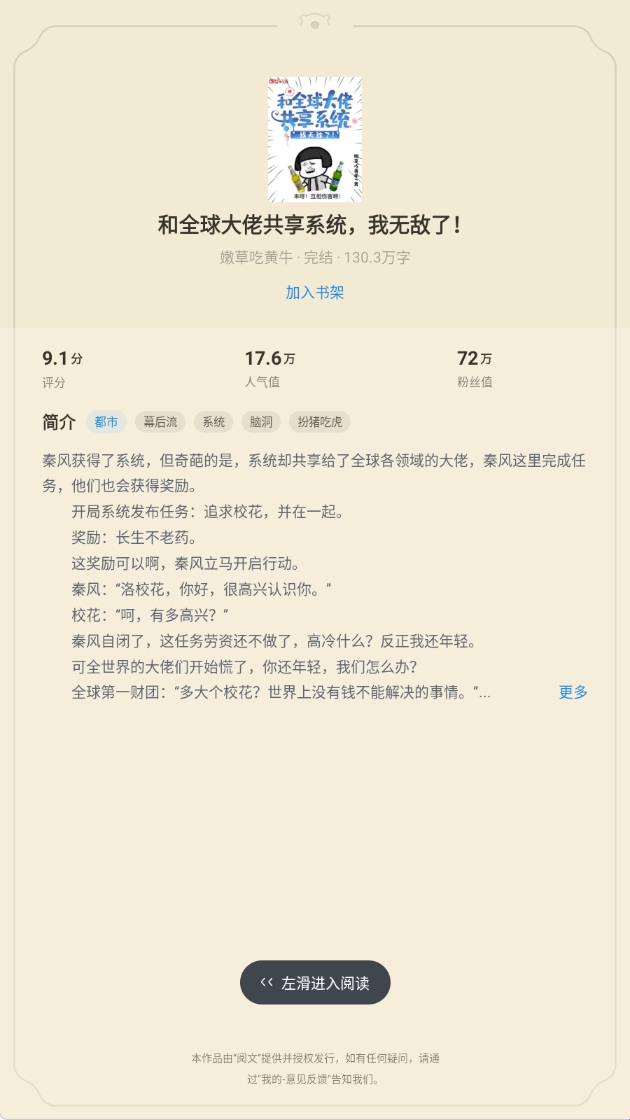View books tagged 脑洞
Viewport: 630px width, 1120px height.
261,422
